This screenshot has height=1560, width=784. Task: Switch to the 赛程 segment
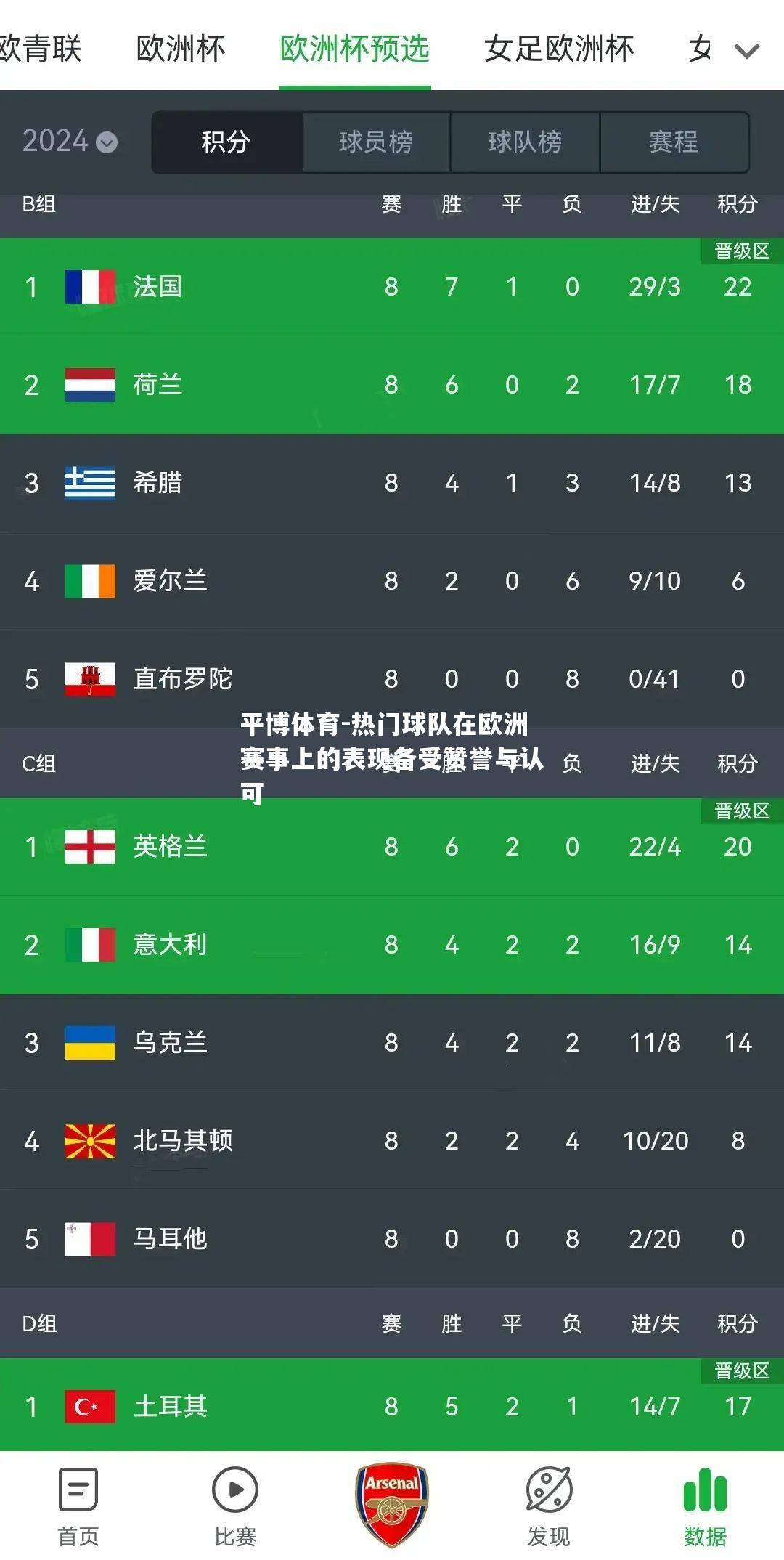point(674,142)
